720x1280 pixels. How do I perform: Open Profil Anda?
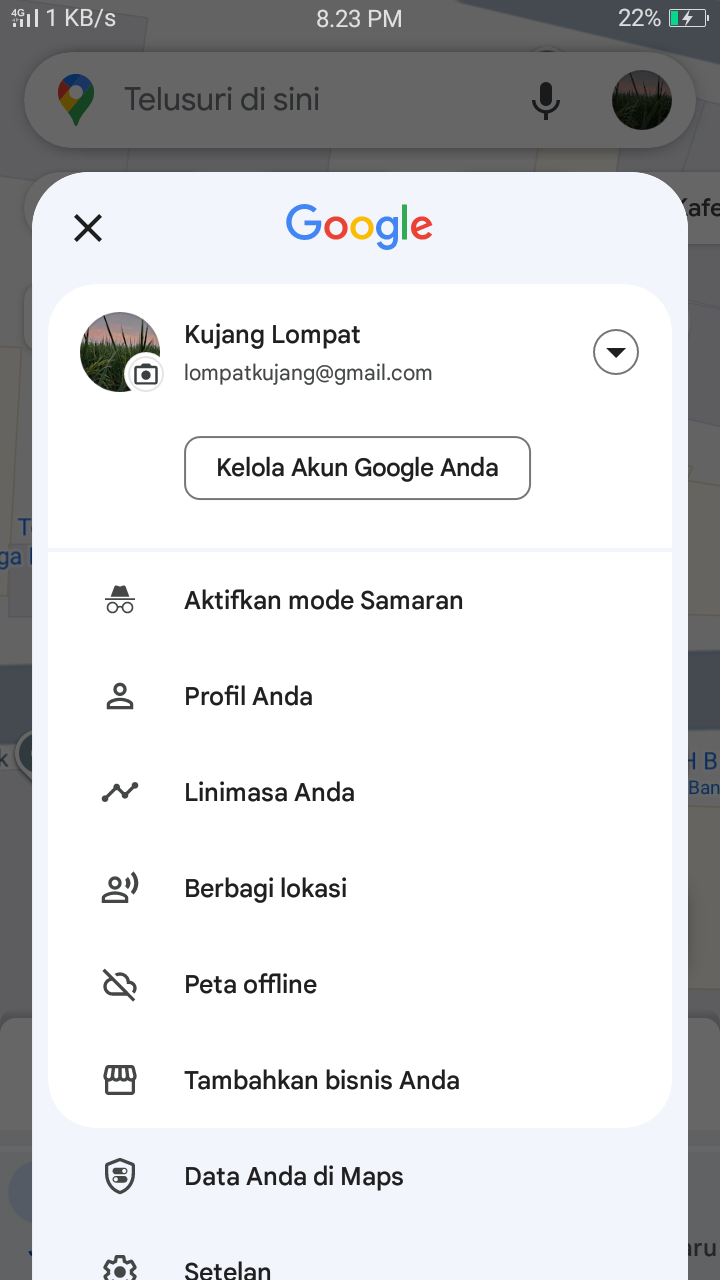pyautogui.click(x=360, y=696)
